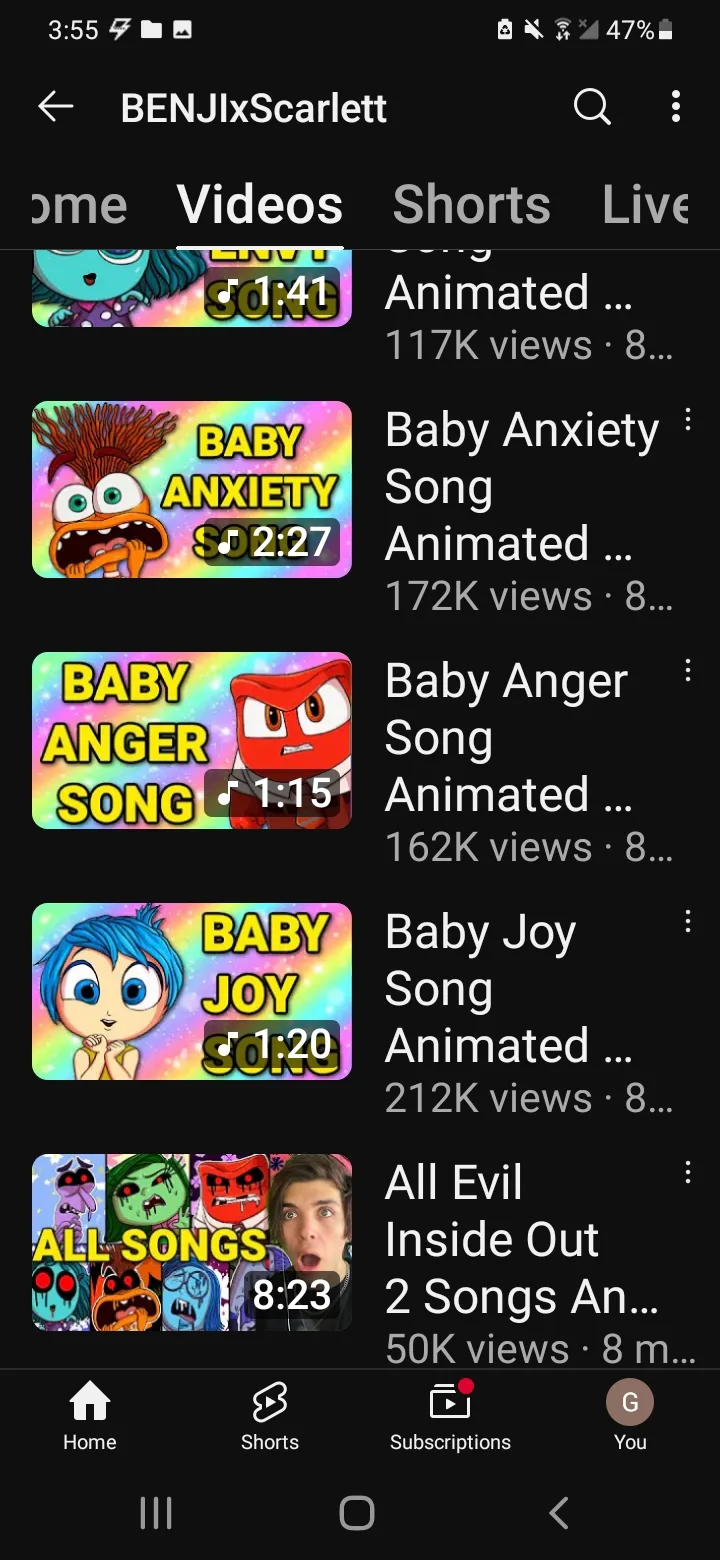Open options for Baby Joy Song
Viewport: 720px width, 1560px height.
688,922
